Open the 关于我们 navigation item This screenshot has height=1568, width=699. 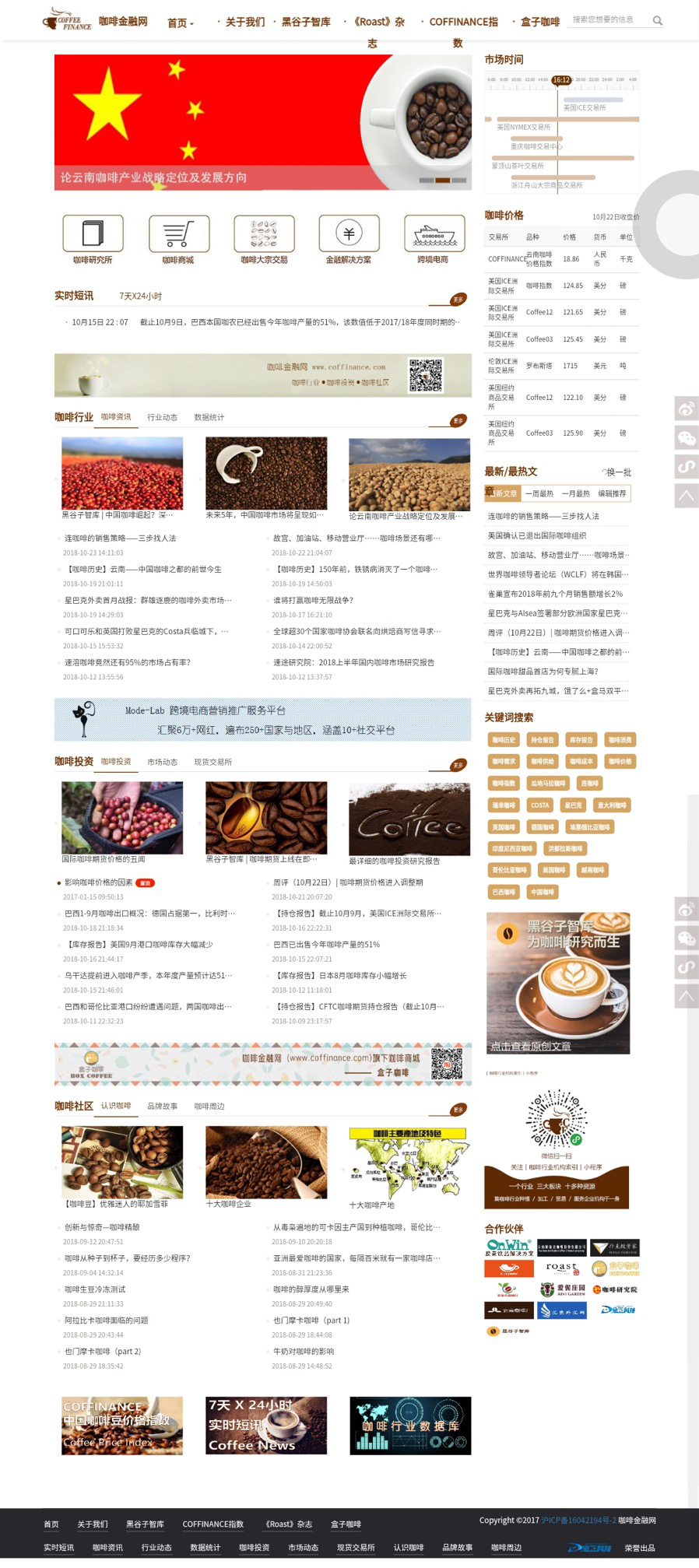(245, 22)
